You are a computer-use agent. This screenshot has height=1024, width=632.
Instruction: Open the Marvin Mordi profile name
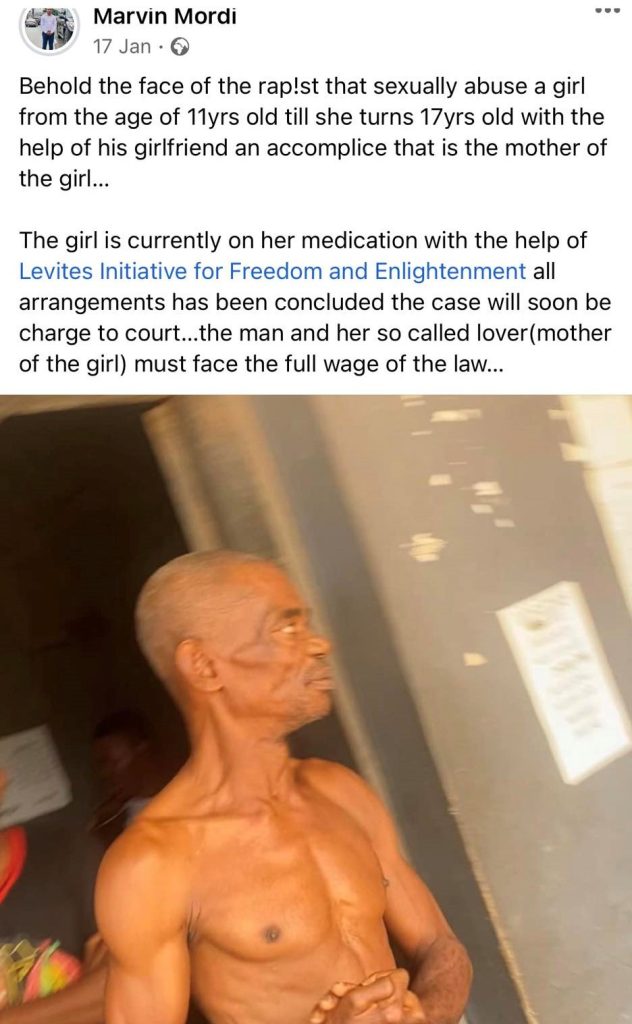pos(165,16)
